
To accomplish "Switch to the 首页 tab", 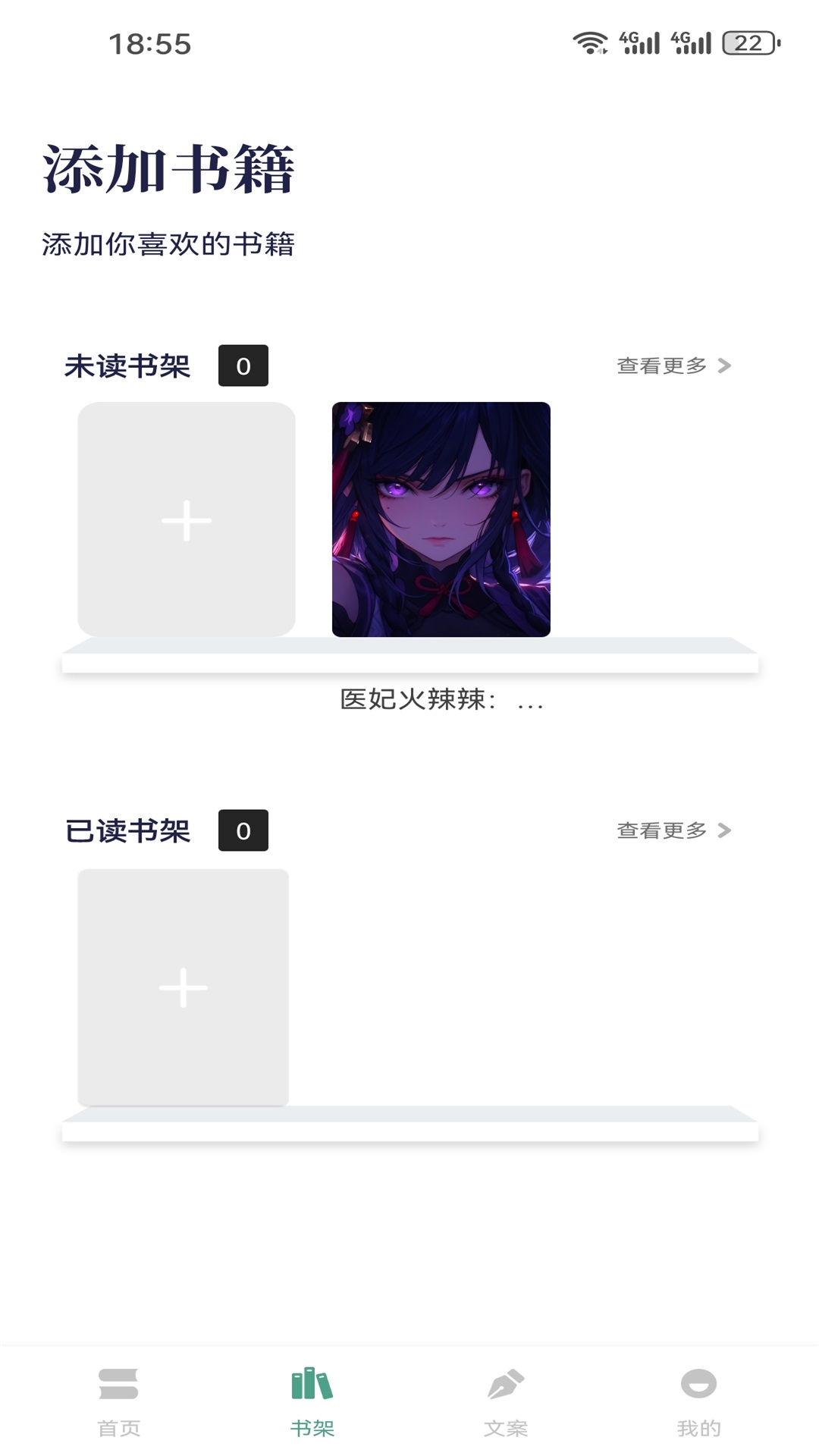I will [x=119, y=1401].
